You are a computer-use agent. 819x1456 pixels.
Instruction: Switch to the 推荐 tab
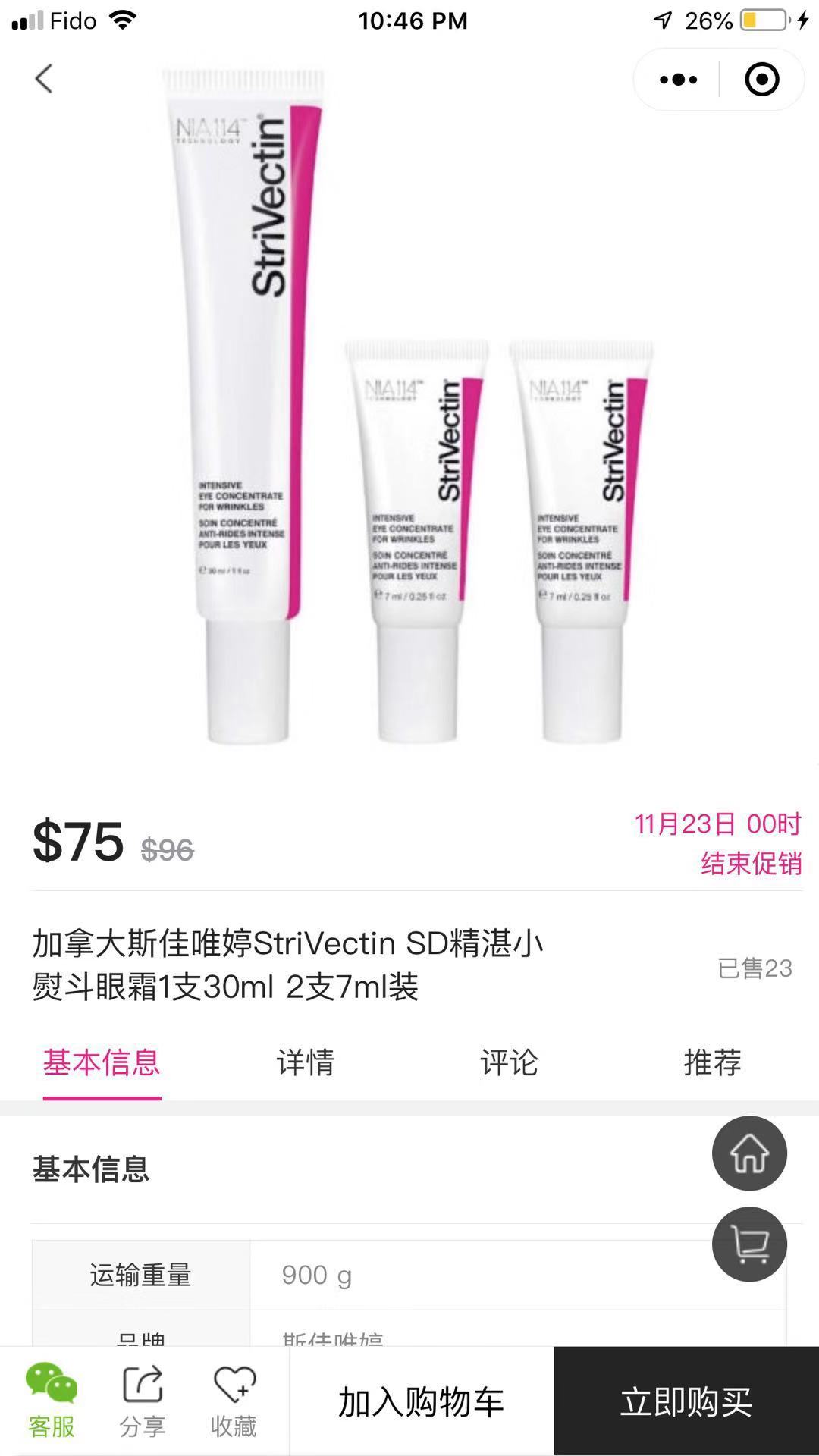pyautogui.click(x=712, y=1062)
